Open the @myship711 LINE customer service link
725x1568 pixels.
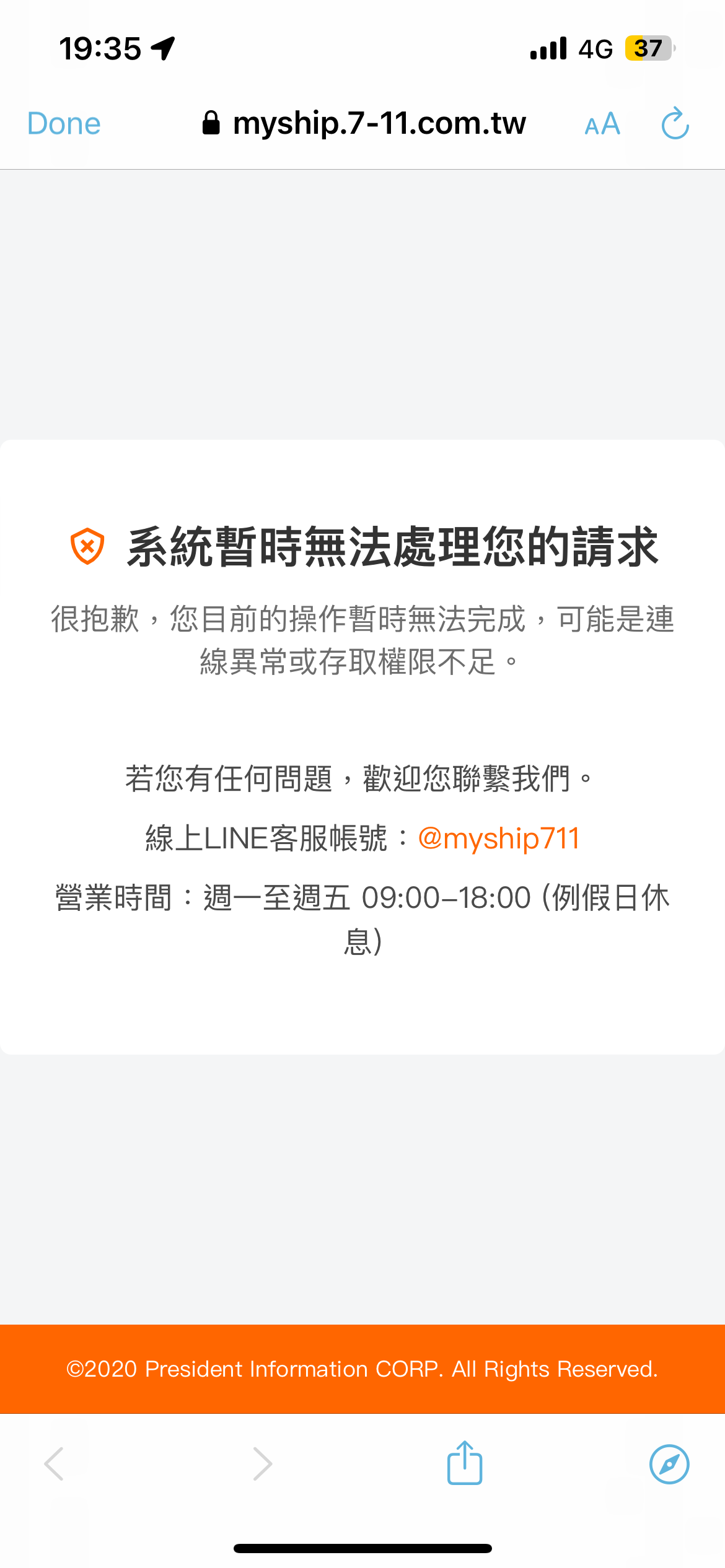[x=499, y=838]
